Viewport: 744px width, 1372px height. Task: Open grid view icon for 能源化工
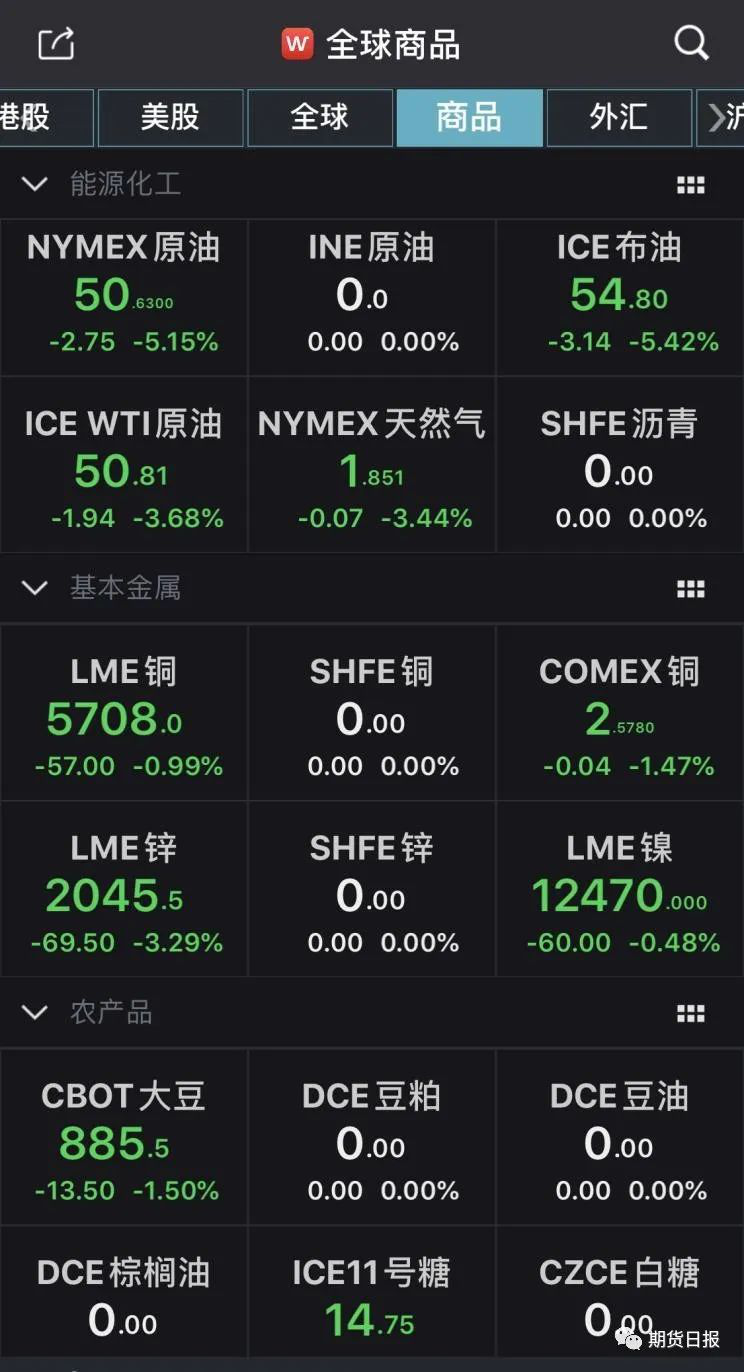pyautogui.click(x=691, y=185)
